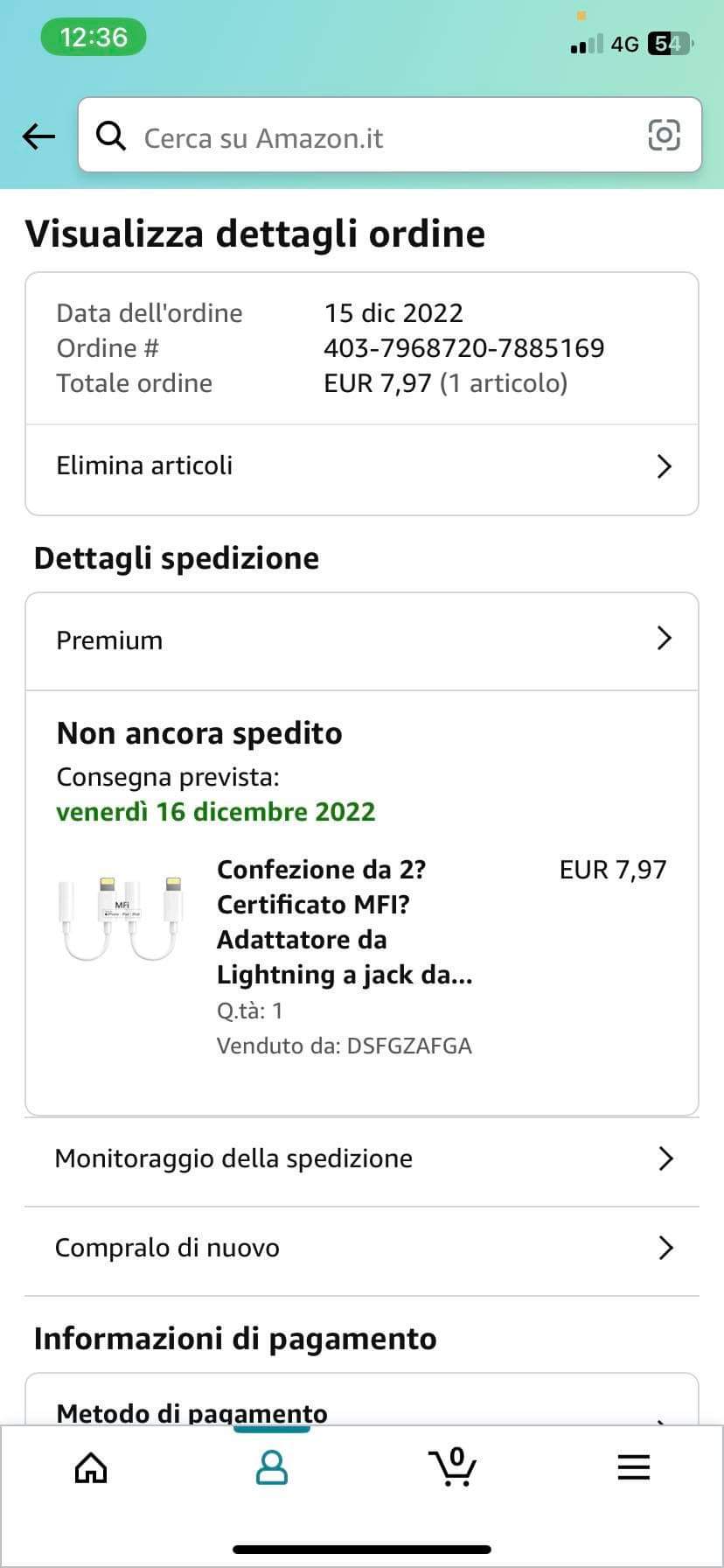Open the shopping cart tab

(452, 1467)
